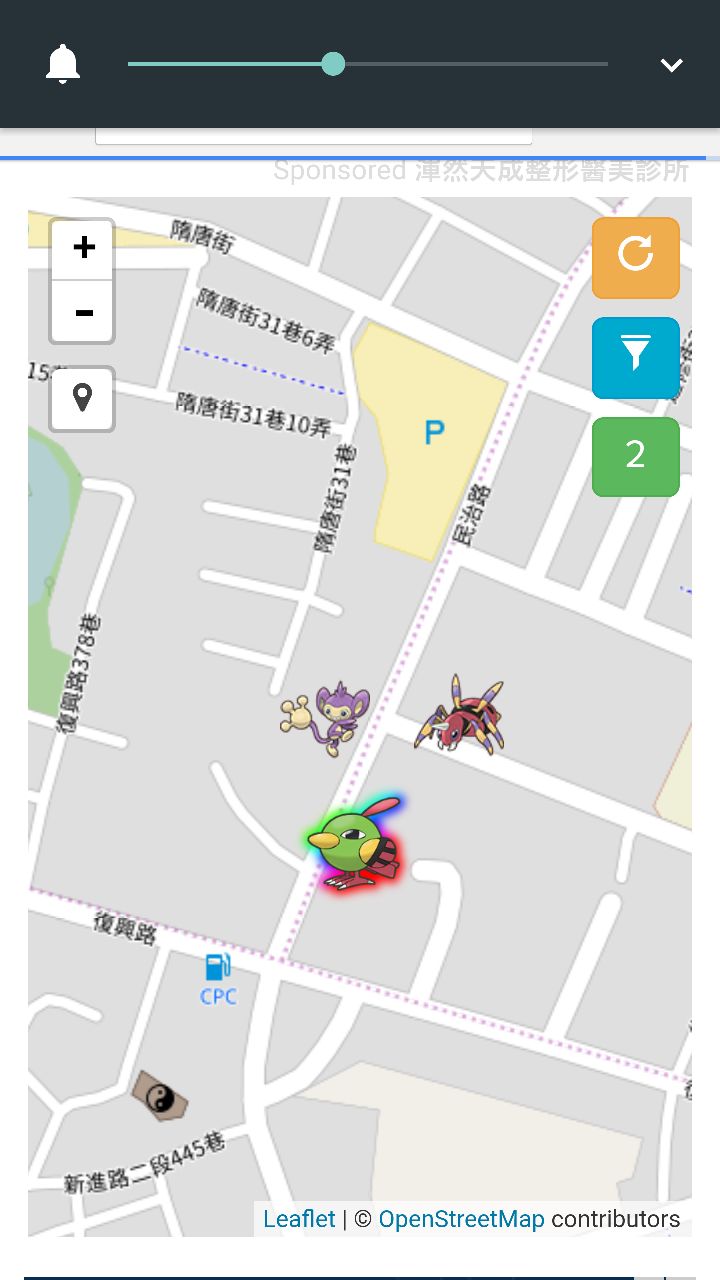
Task: Open the blue filter button
Action: [635, 357]
